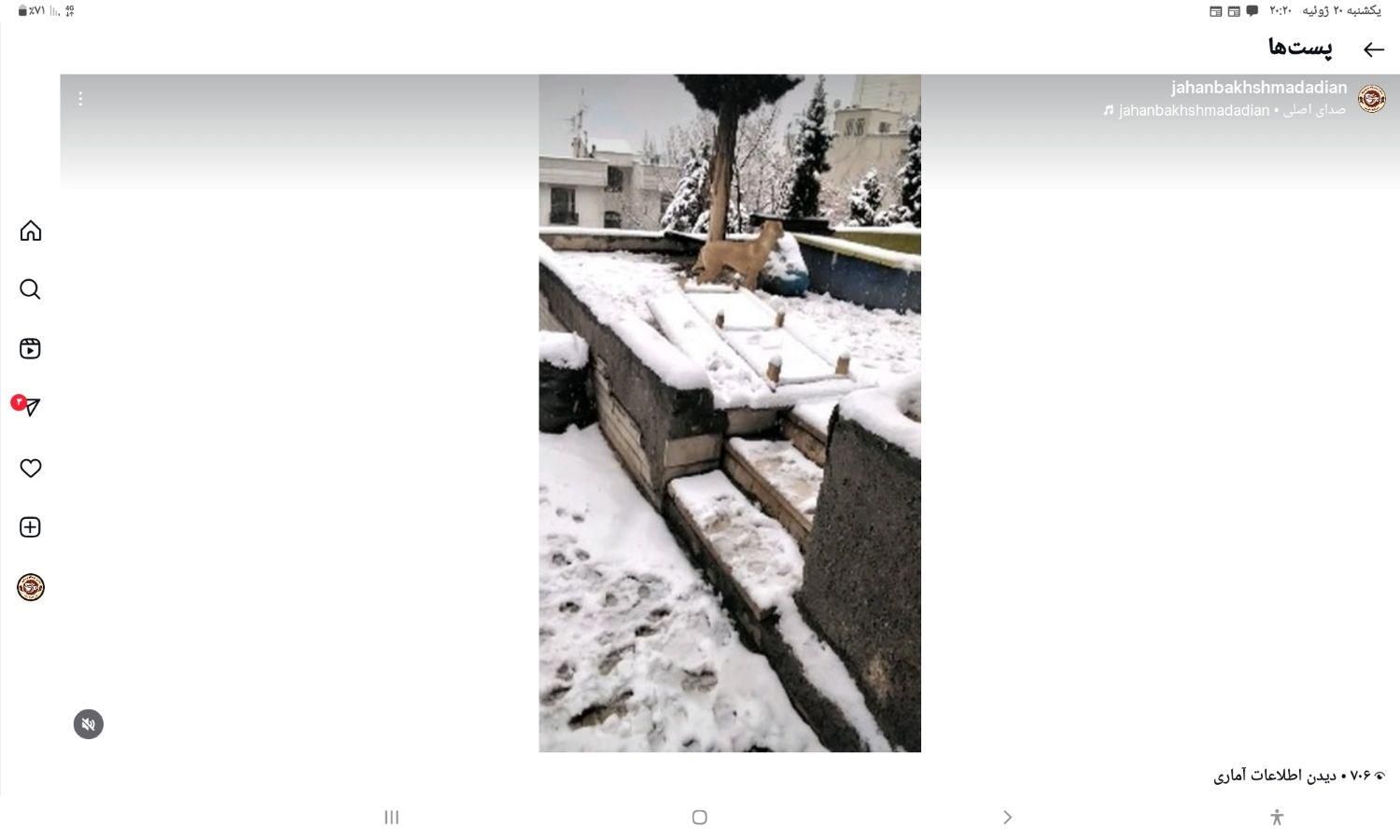Open direct messages
Viewport: 1400px width, 840px height.
tap(31, 408)
